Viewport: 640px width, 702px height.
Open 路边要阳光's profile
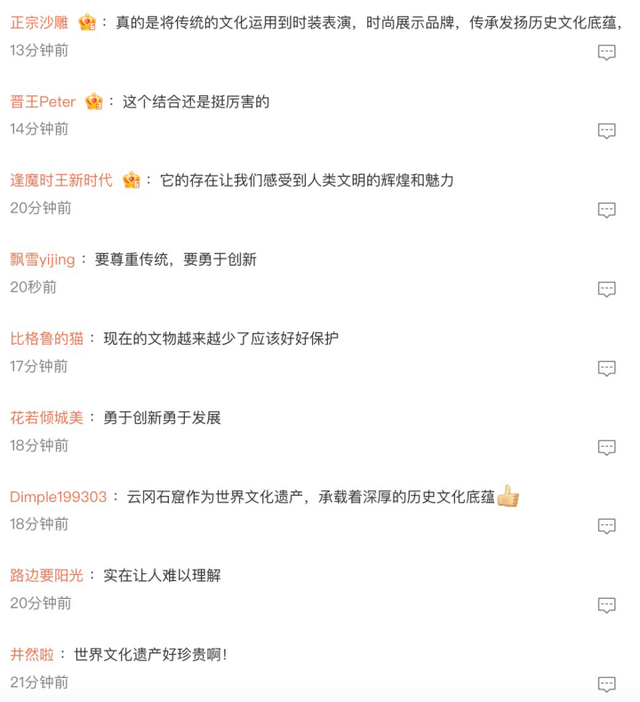[x=47, y=575]
